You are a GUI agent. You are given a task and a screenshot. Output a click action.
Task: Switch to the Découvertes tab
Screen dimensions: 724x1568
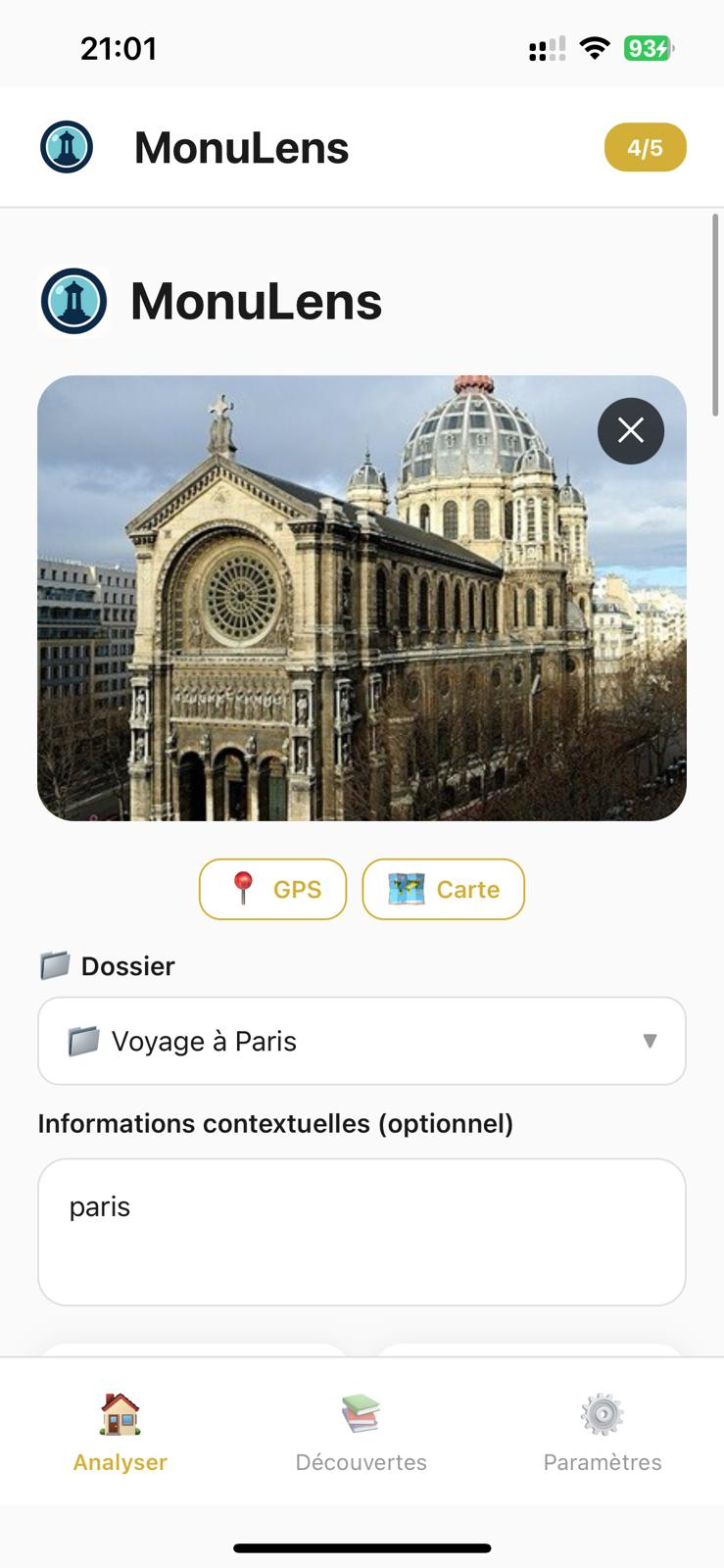tap(362, 1434)
